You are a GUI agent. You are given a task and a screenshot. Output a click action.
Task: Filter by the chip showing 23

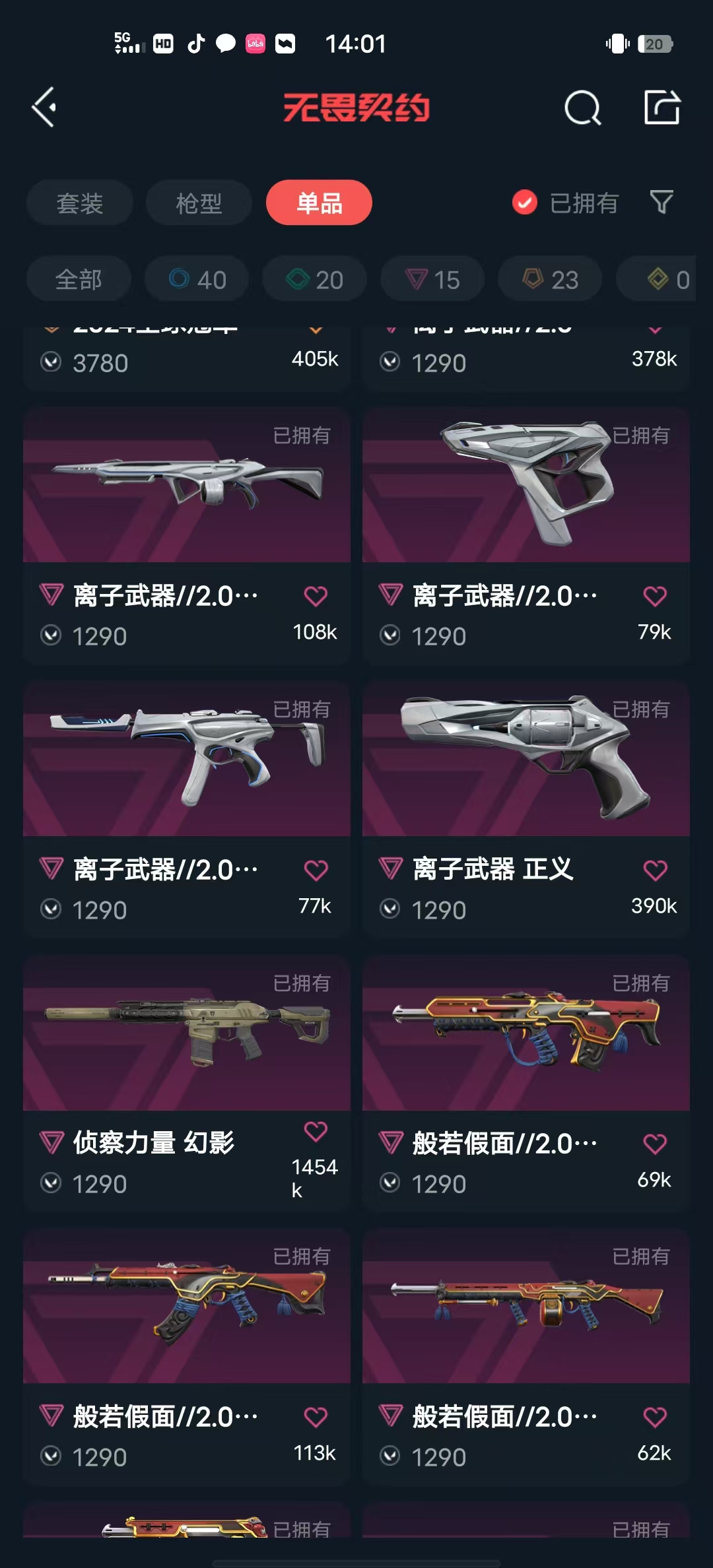tap(550, 279)
